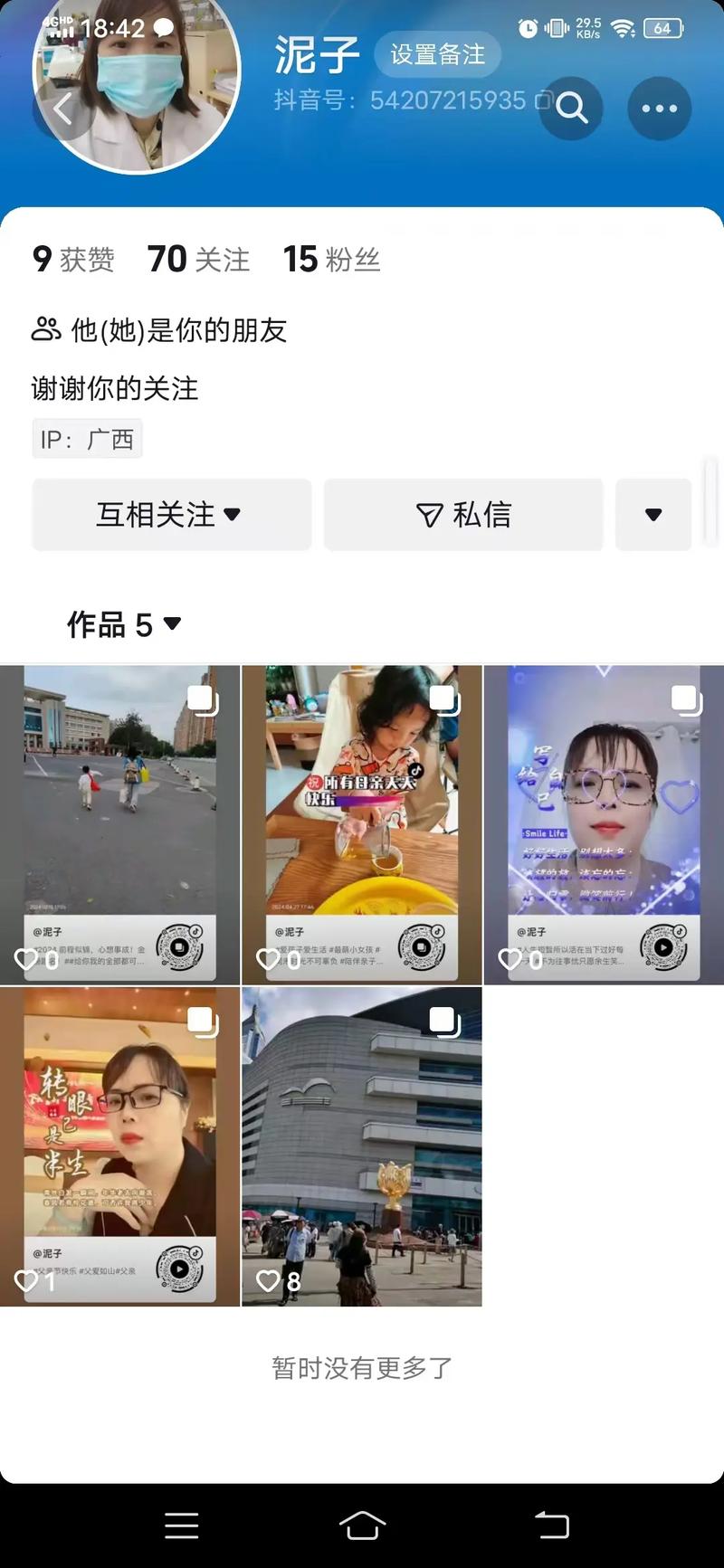This screenshot has height=1568, width=724.
Task: Expand the 互相关注 follow options
Action: click(171, 515)
